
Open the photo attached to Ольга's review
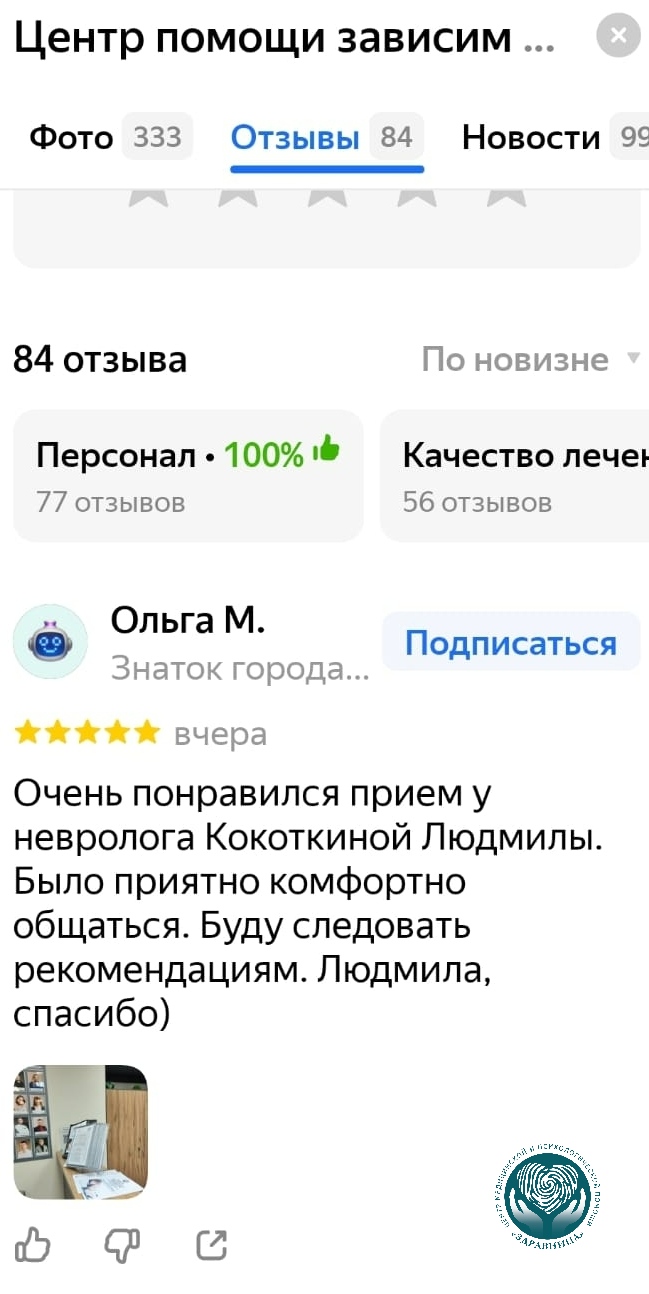tap(80, 1131)
